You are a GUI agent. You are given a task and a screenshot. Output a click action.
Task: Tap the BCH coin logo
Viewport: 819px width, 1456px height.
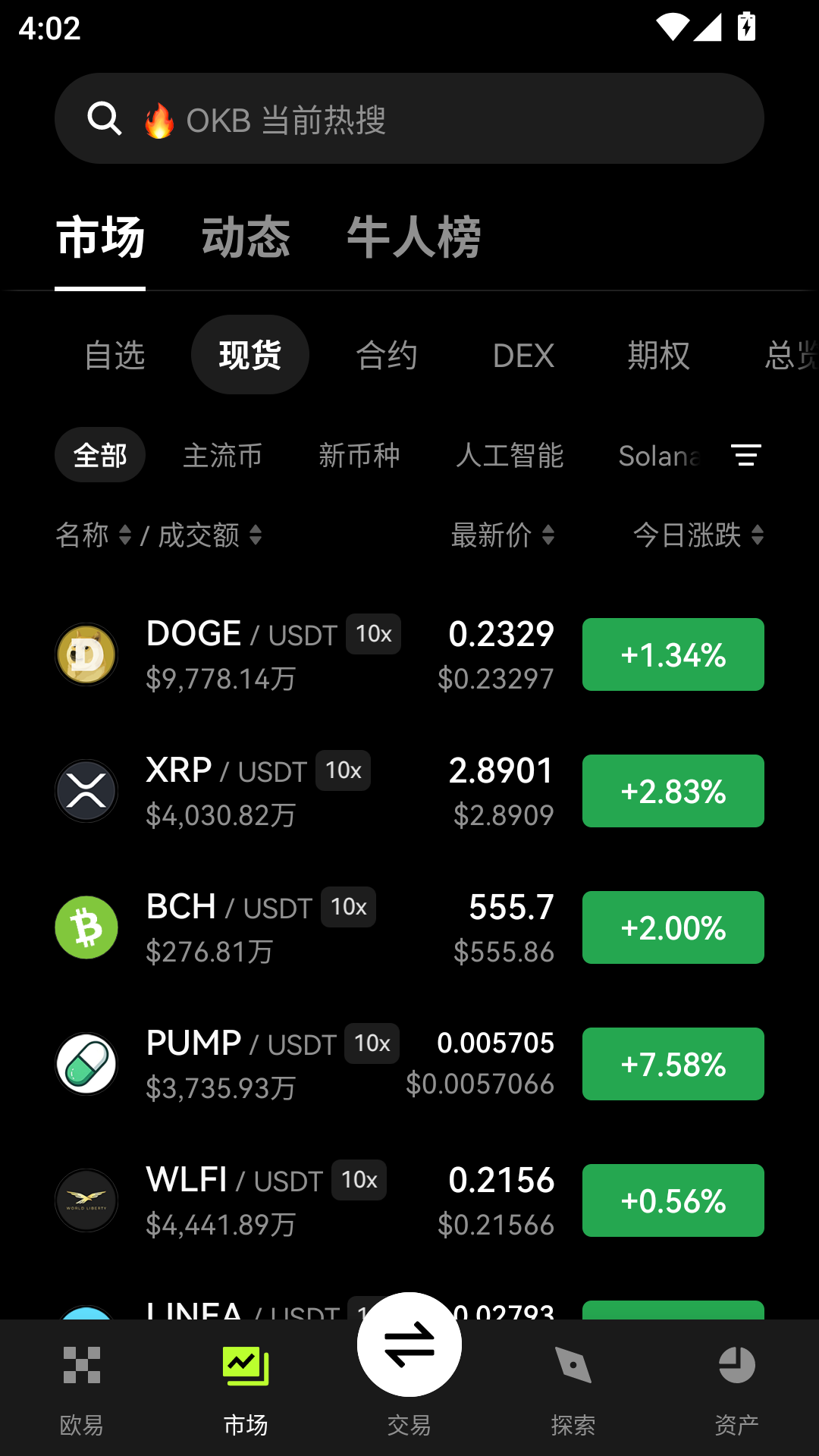pos(86,927)
